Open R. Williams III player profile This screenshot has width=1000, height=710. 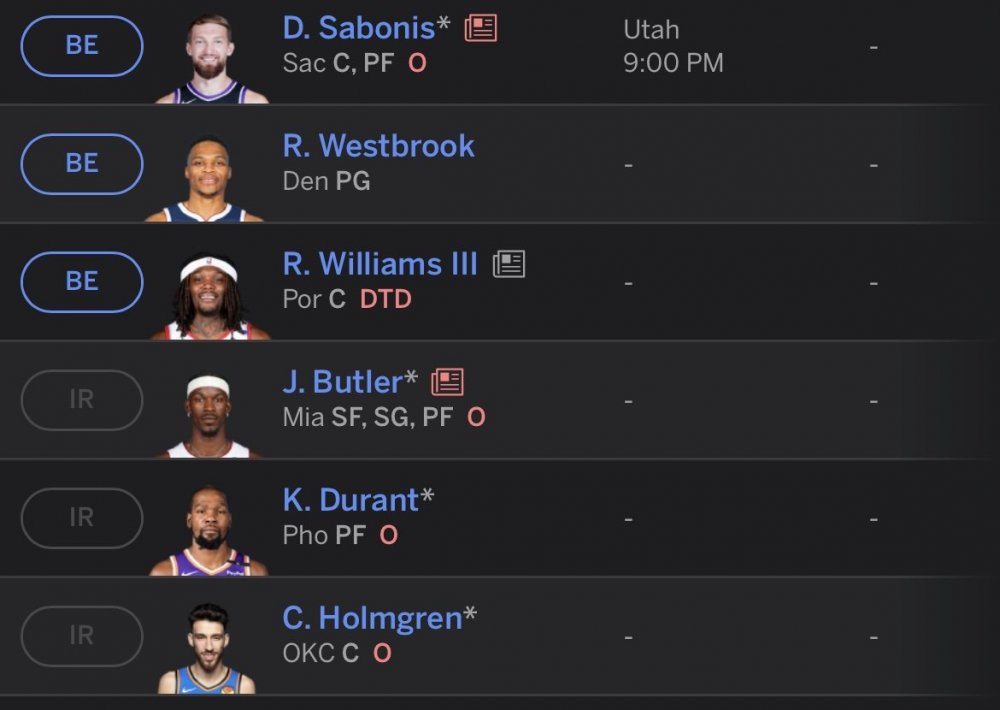[x=380, y=264]
